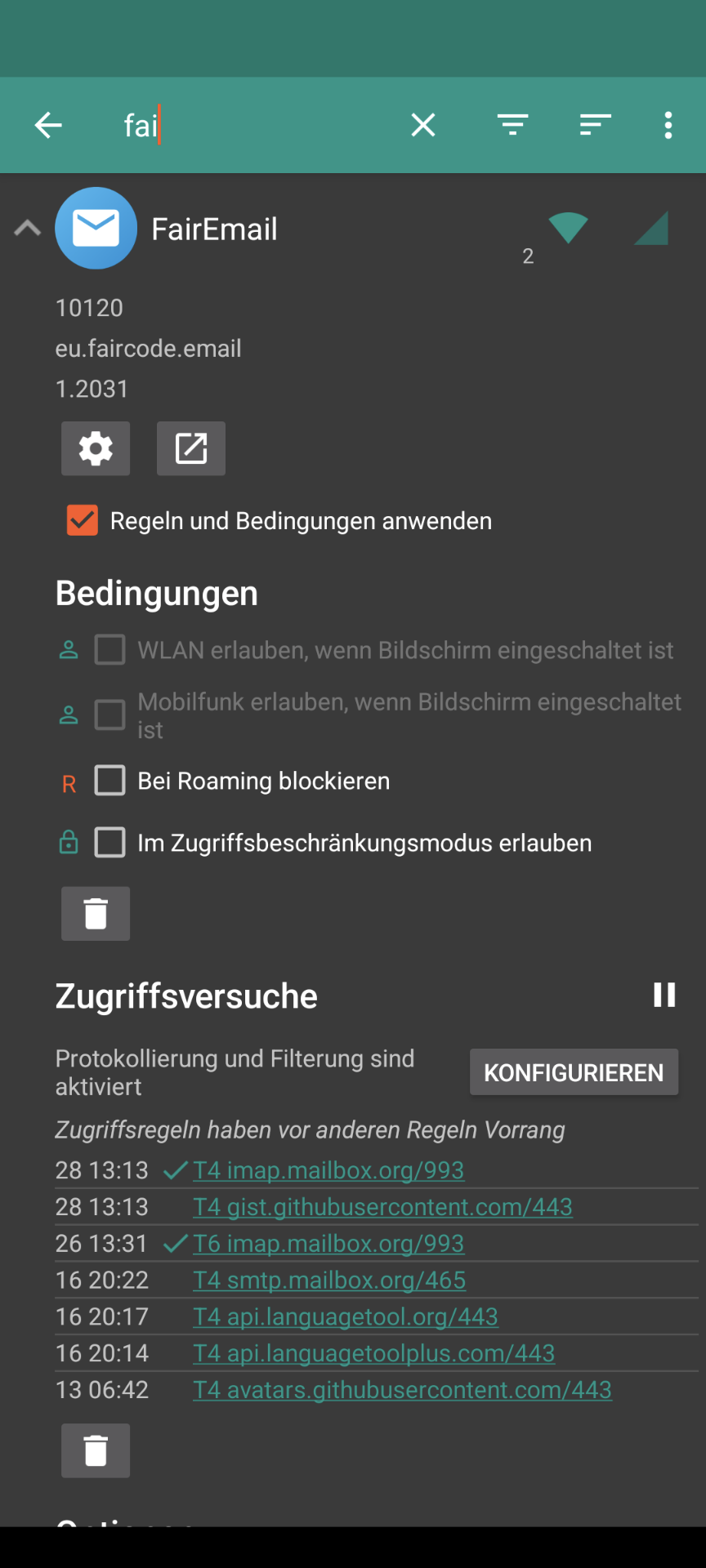Check 'Bei Roaming blockieren'
This screenshot has width=706, height=1568.
(110, 780)
